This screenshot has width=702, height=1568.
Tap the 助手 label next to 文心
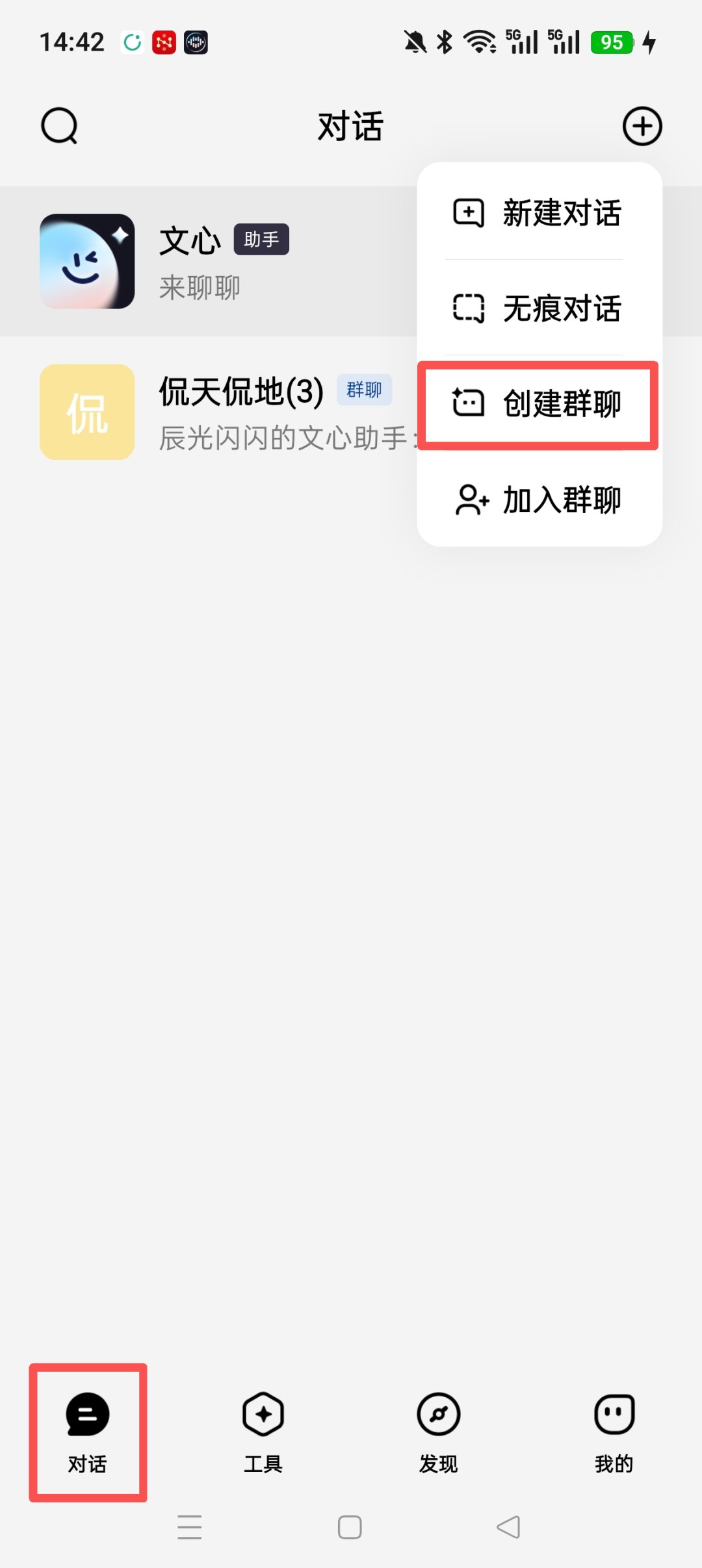[x=261, y=240]
